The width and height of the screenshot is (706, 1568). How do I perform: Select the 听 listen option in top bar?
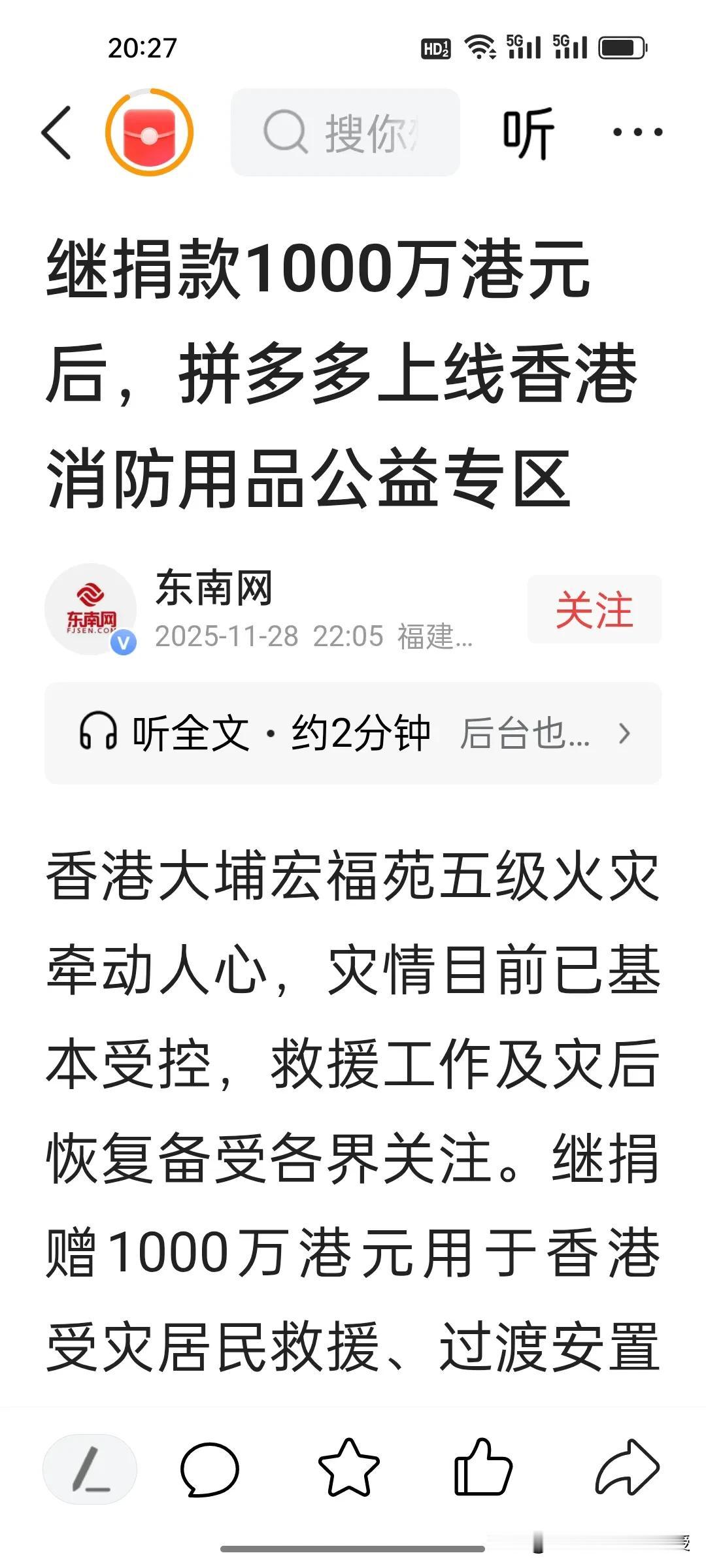[527, 133]
